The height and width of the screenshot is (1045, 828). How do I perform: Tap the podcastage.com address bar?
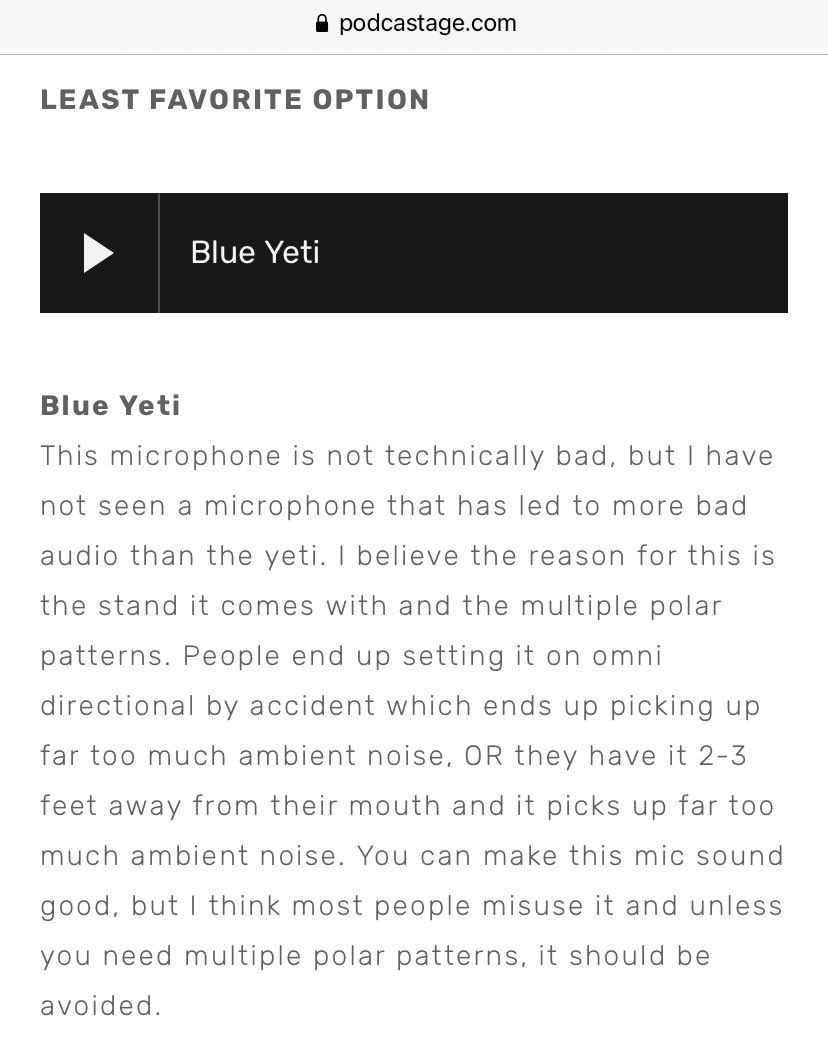pos(414,23)
